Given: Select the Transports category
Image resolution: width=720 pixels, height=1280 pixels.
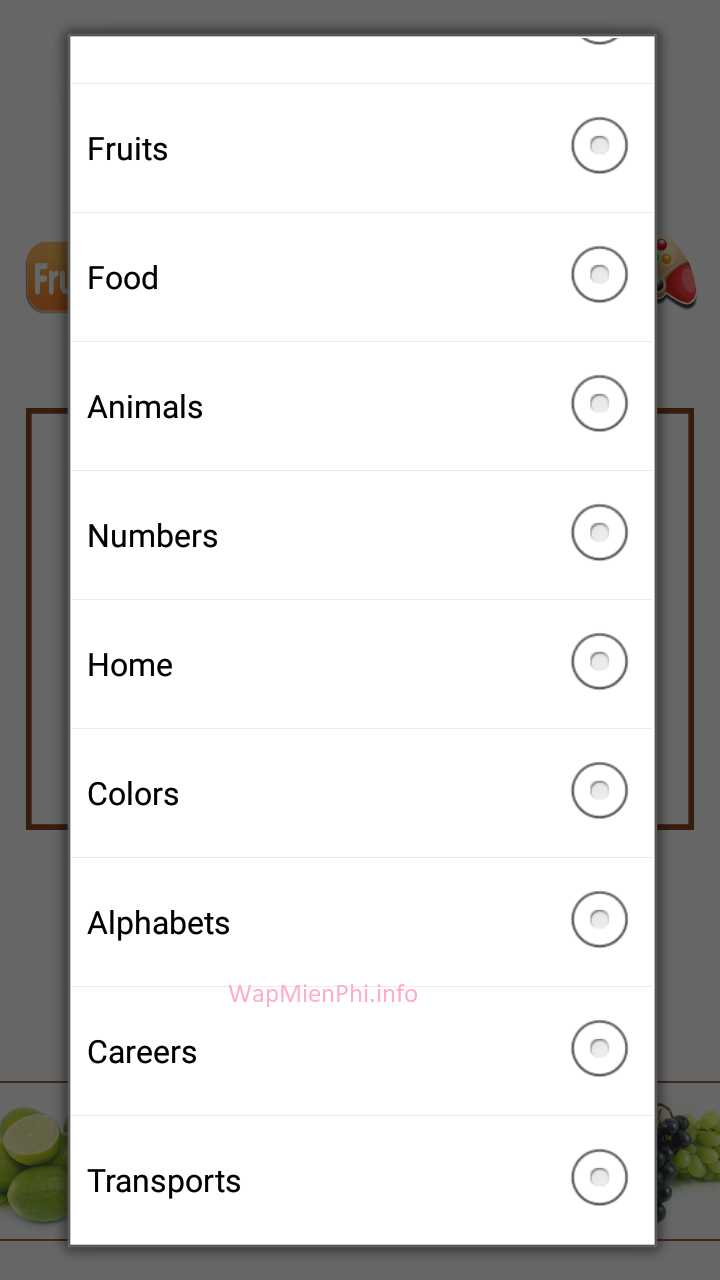Looking at the screenshot, I should click(x=599, y=1178).
